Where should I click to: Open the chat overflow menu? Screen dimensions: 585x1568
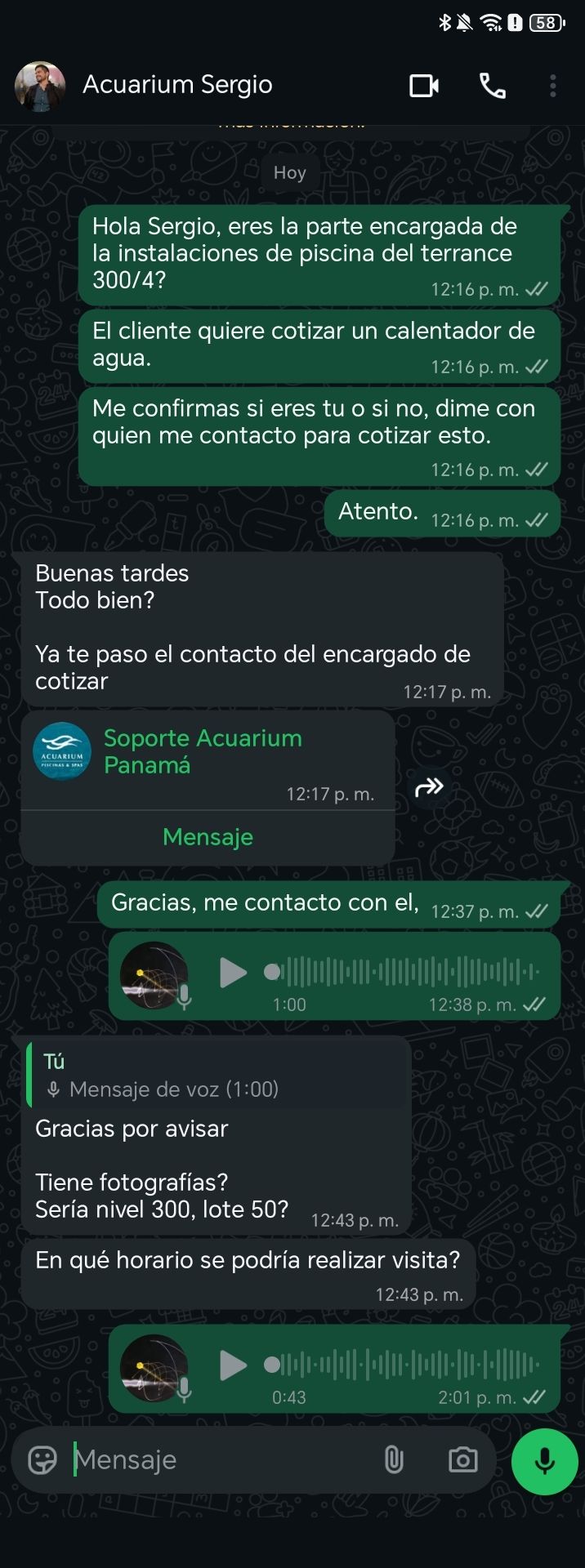click(553, 85)
